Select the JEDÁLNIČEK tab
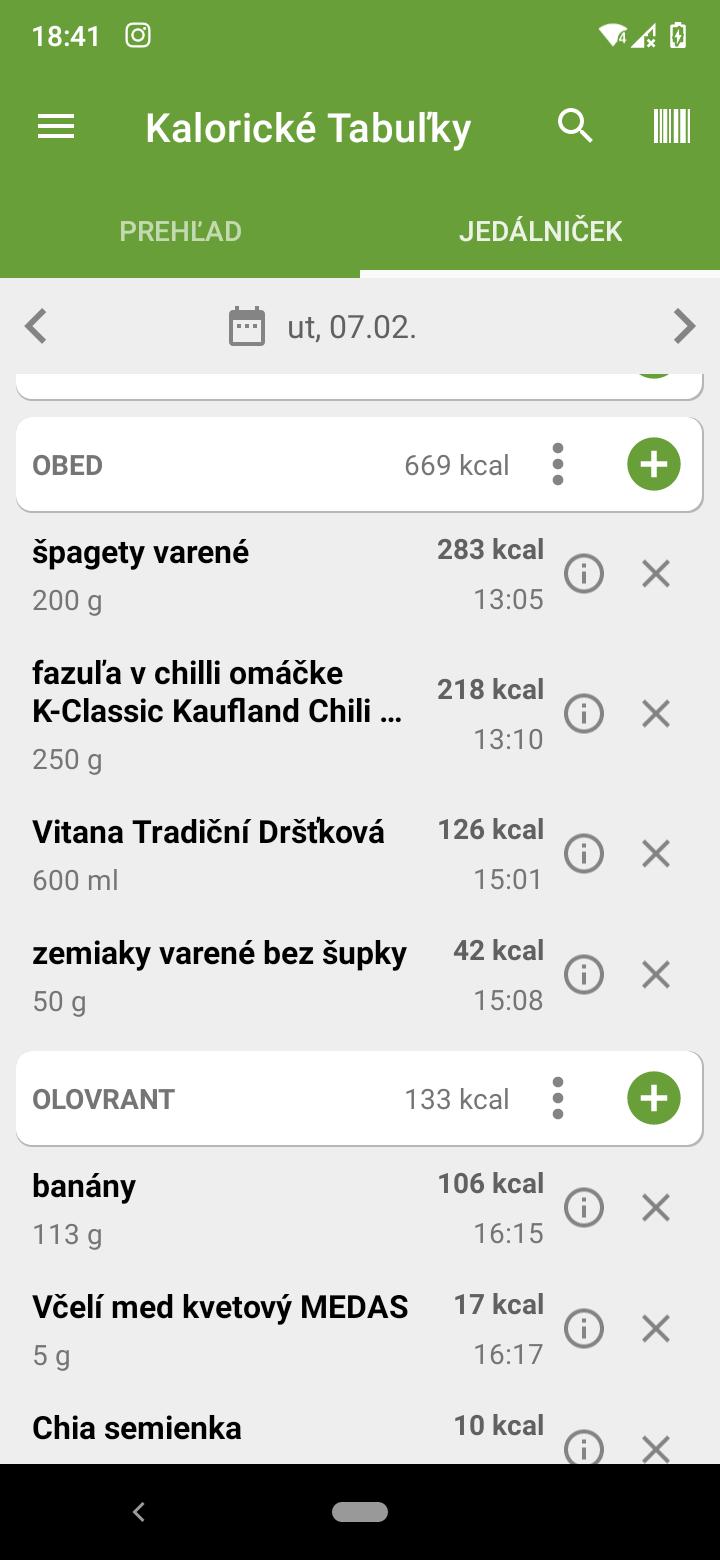The width and height of the screenshot is (720, 1560). [540, 231]
